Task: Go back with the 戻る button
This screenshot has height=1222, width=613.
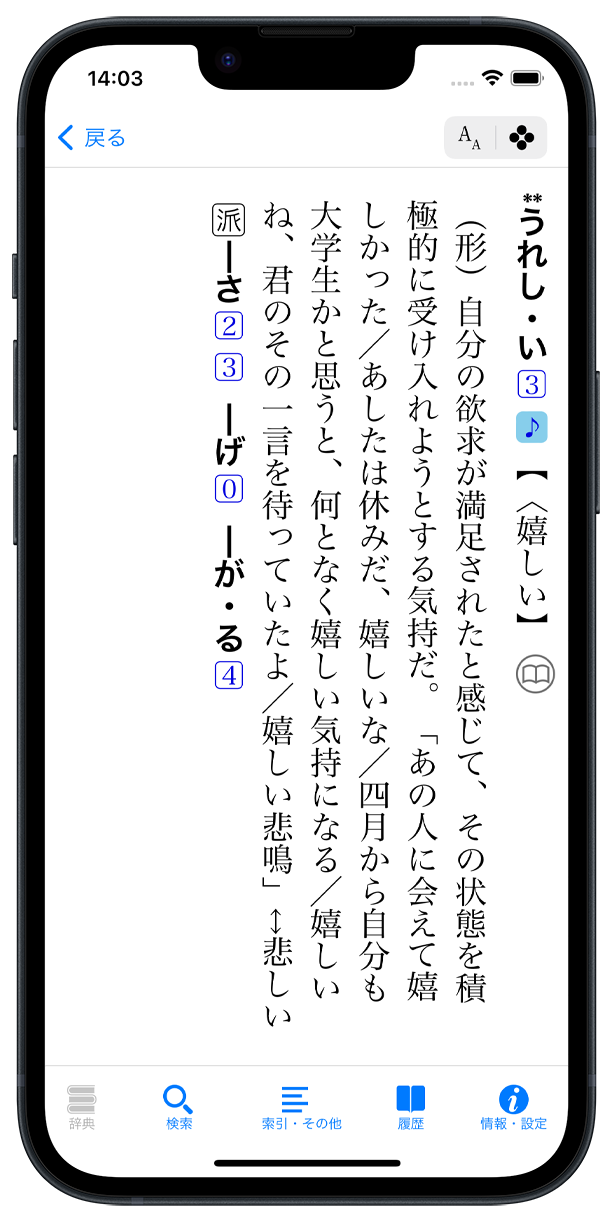Action: [x=92, y=138]
